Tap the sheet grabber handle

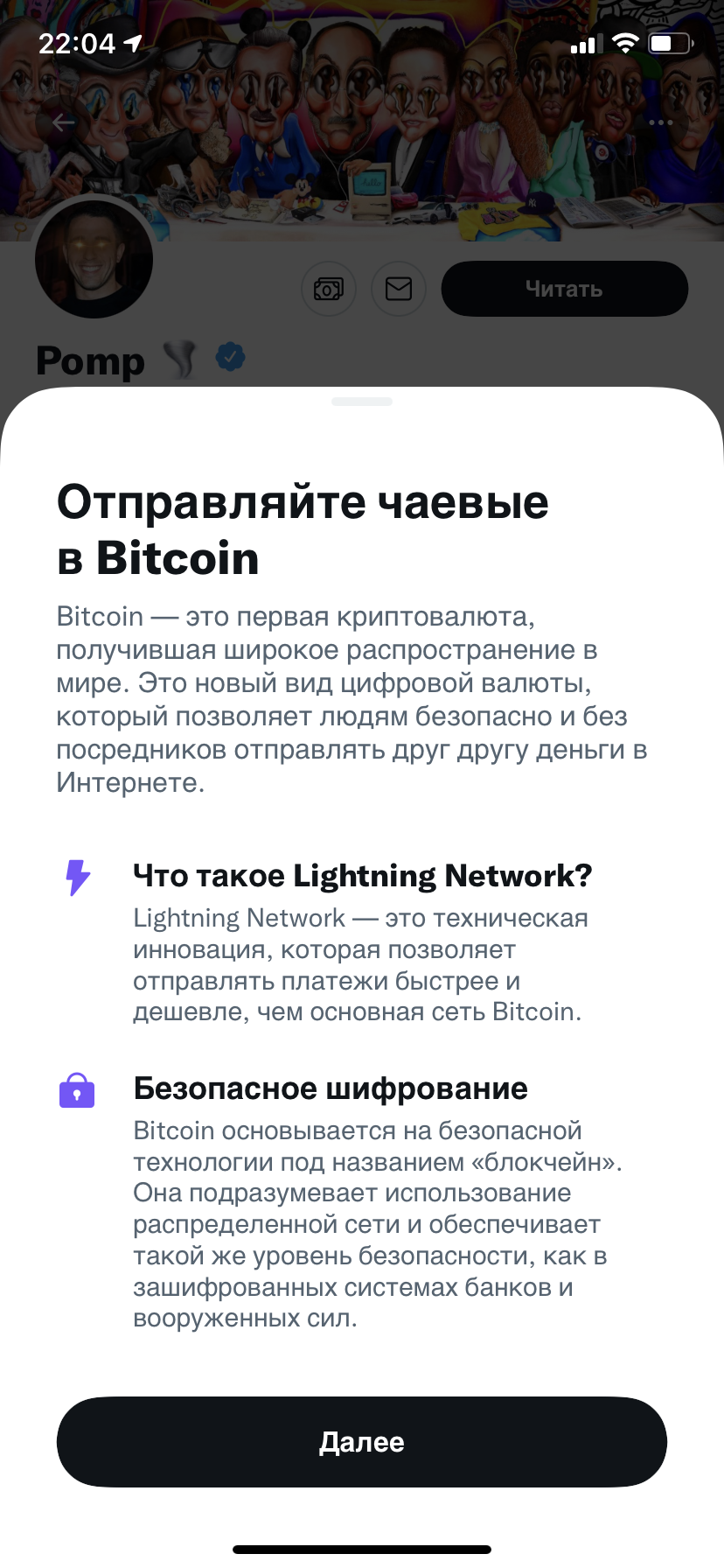[362, 402]
